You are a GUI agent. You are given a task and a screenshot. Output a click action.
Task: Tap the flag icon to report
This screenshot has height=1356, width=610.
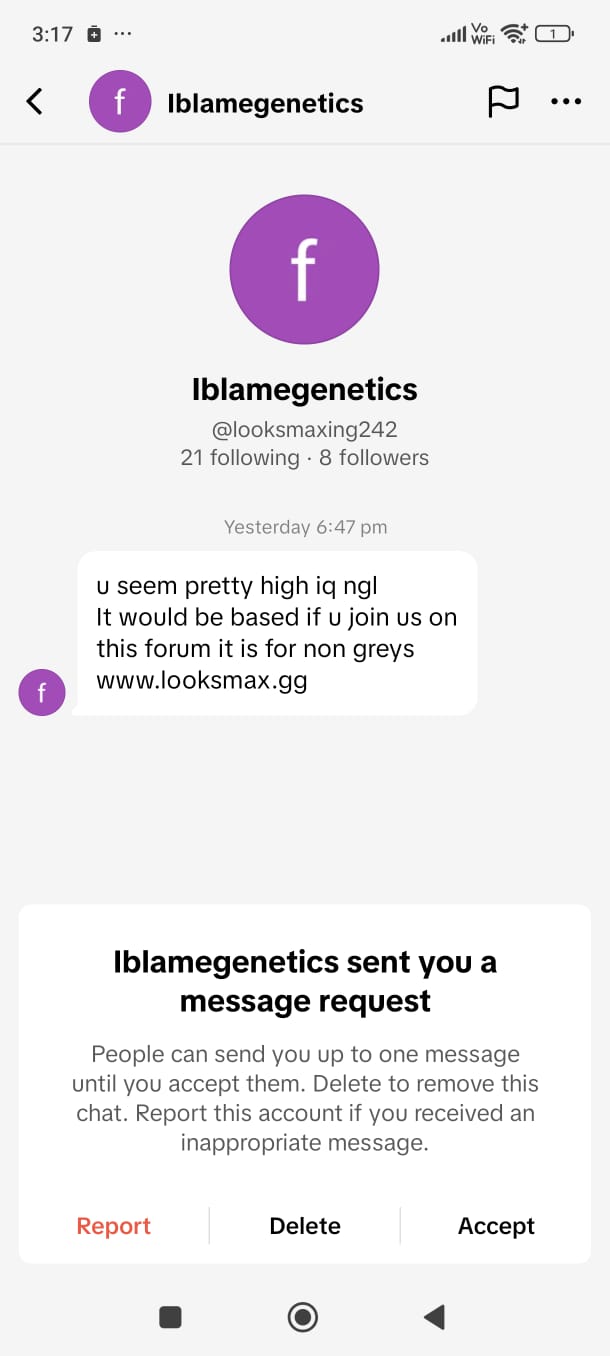(x=503, y=101)
